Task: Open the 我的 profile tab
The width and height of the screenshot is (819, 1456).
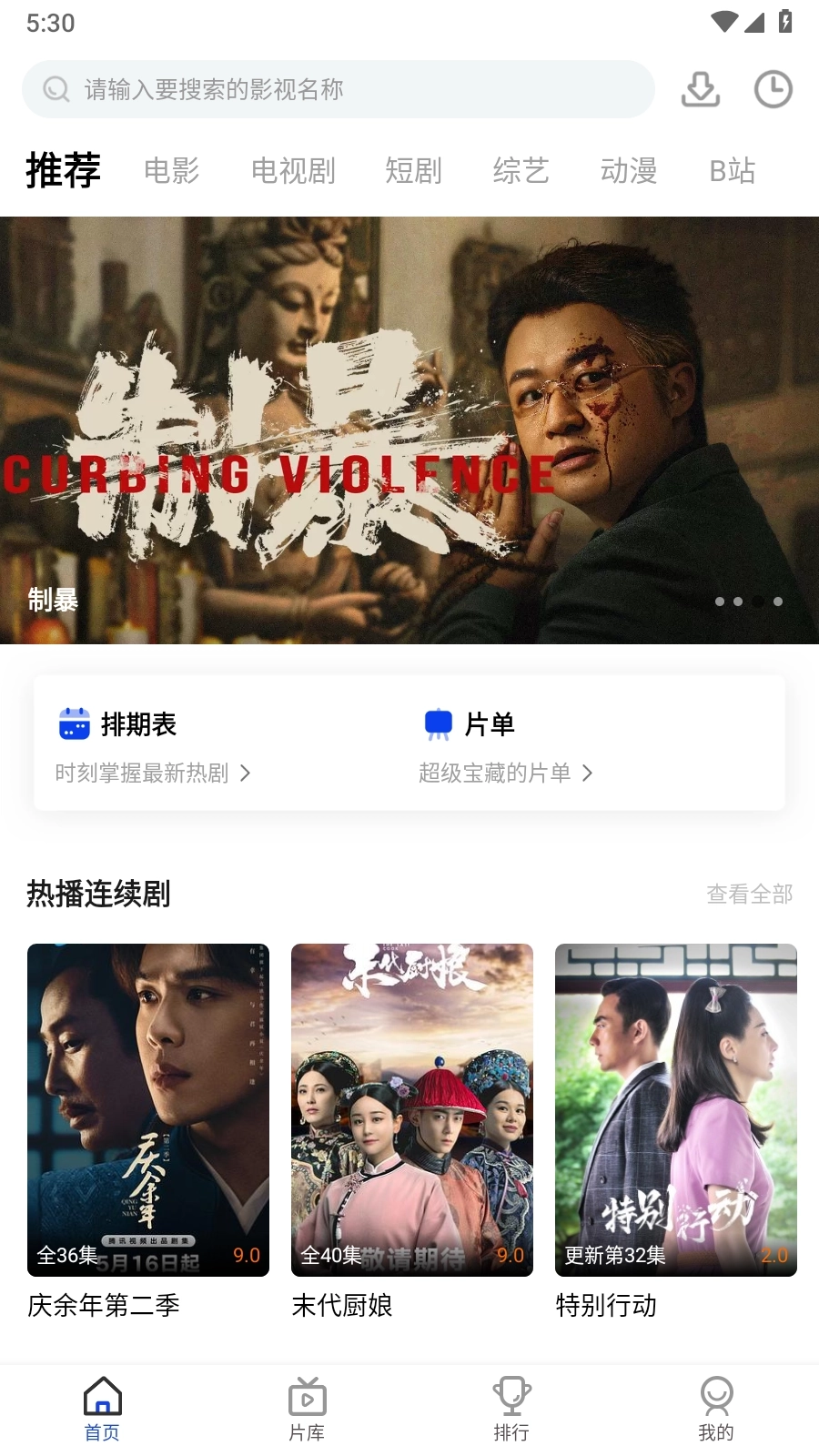Action: (716, 1409)
